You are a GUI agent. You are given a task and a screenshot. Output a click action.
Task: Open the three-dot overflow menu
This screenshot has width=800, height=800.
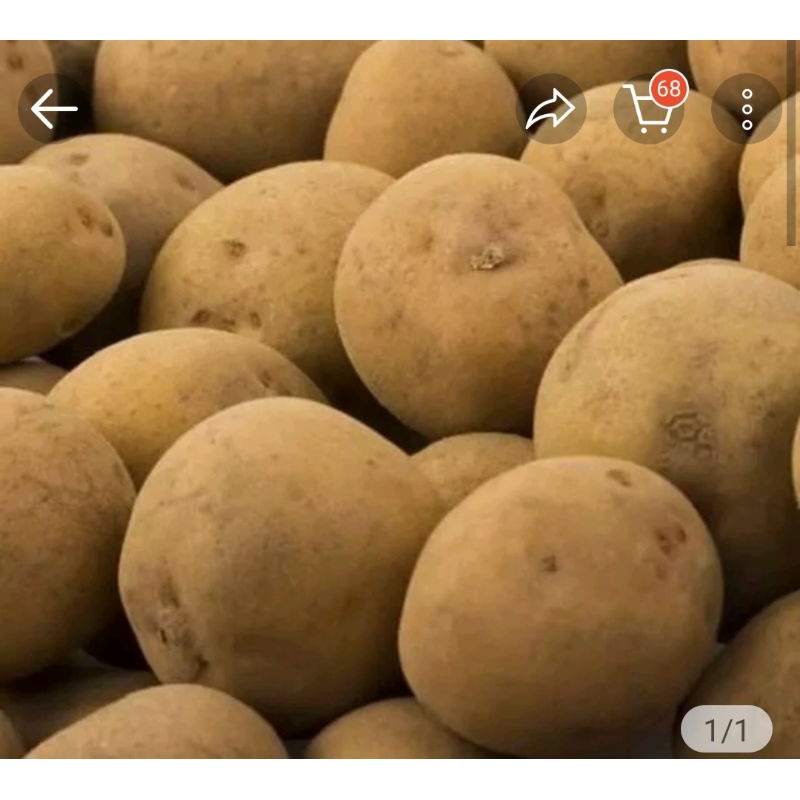[x=746, y=109]
